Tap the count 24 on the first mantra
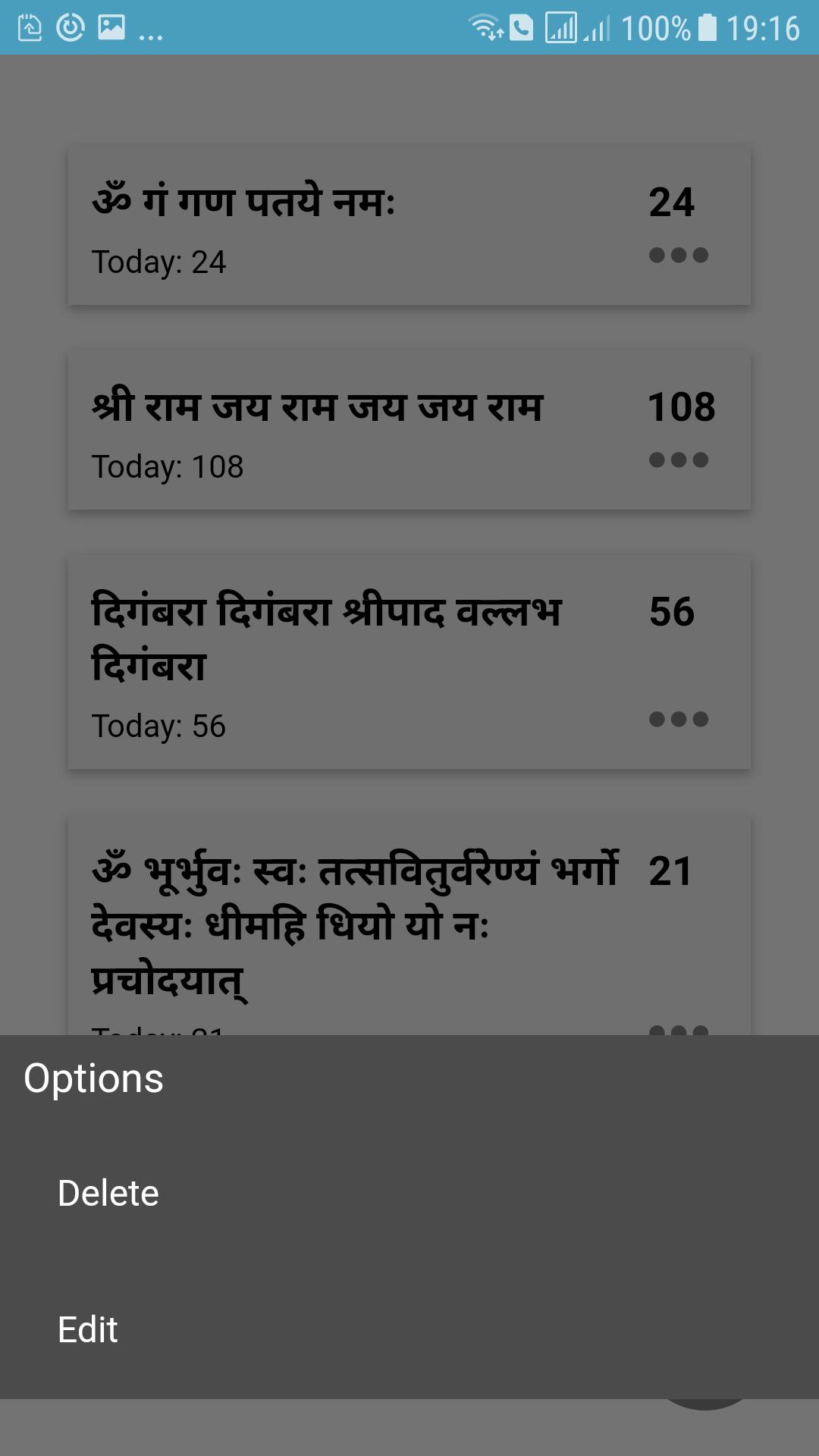This screenshot has height=1456, width=819. click(672, 202)
